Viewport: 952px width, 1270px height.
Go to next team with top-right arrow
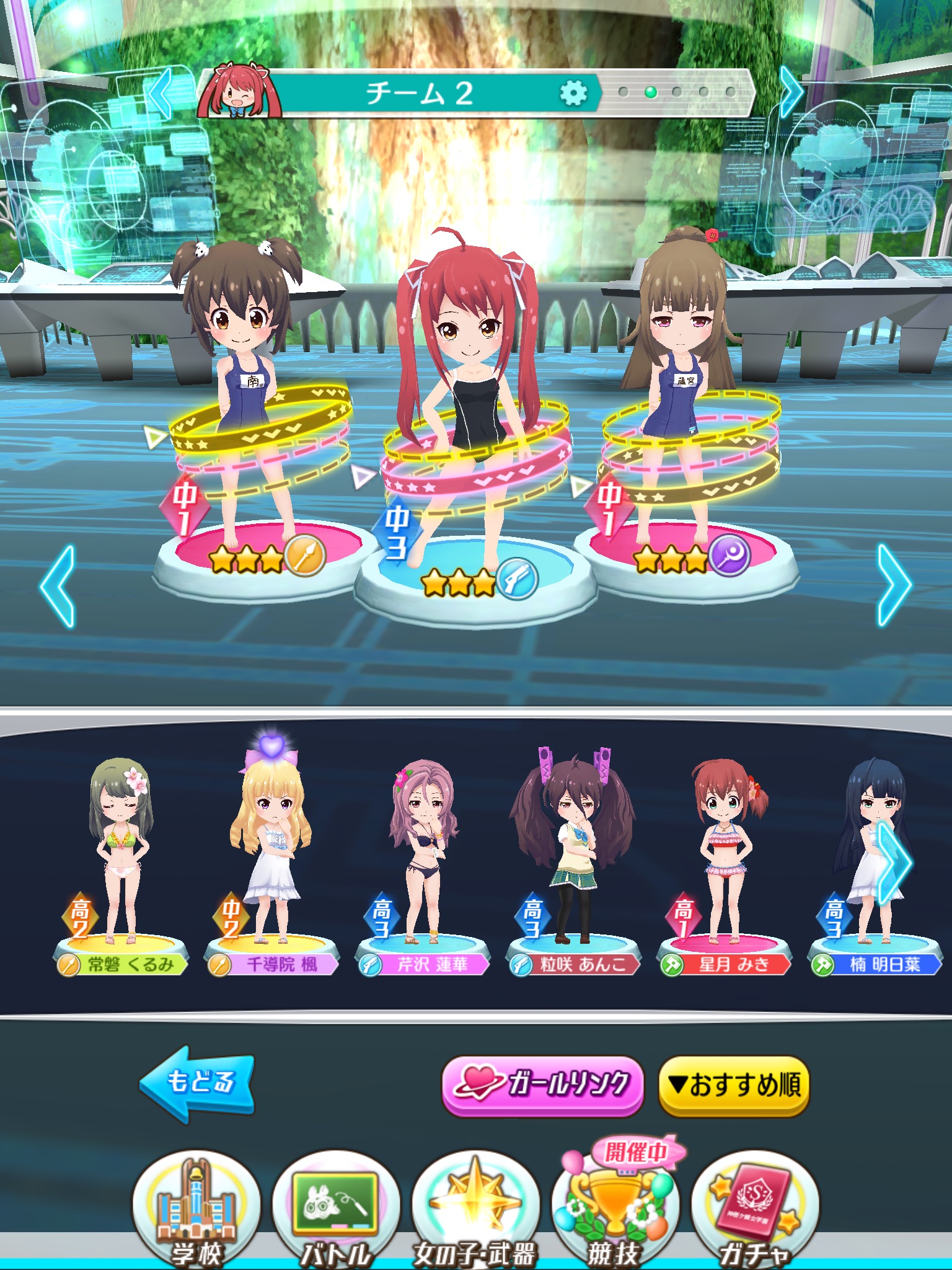(791, 92)
